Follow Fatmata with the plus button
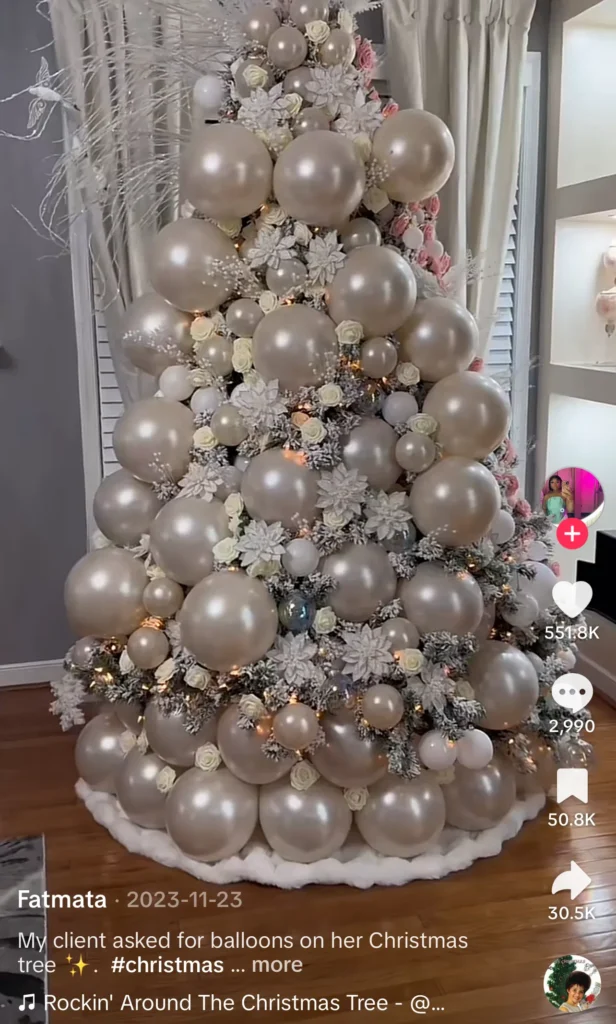Viewport: 616px width, 1024px height. (572, 533)
